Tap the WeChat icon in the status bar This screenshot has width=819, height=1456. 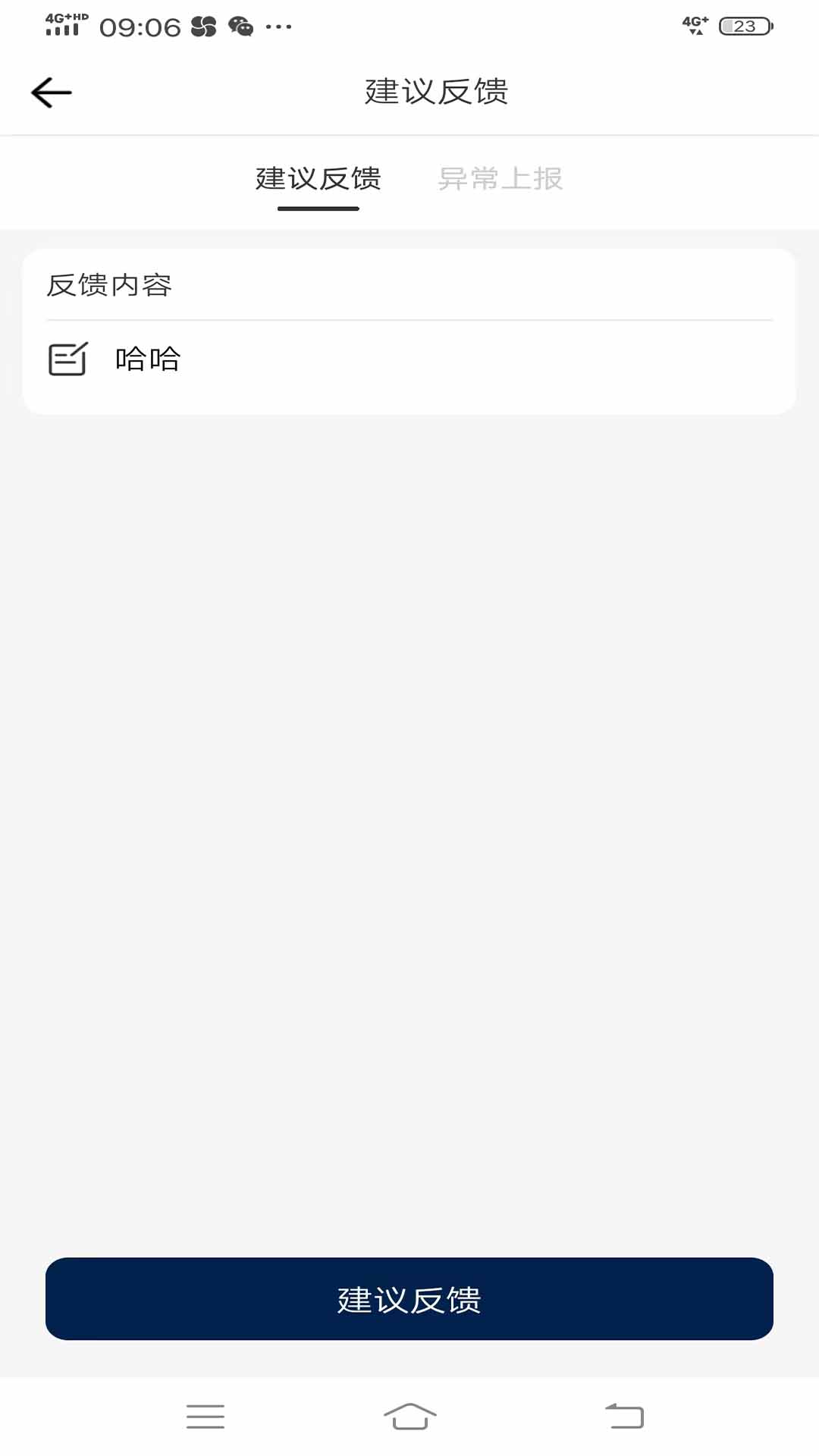[242, 27]
